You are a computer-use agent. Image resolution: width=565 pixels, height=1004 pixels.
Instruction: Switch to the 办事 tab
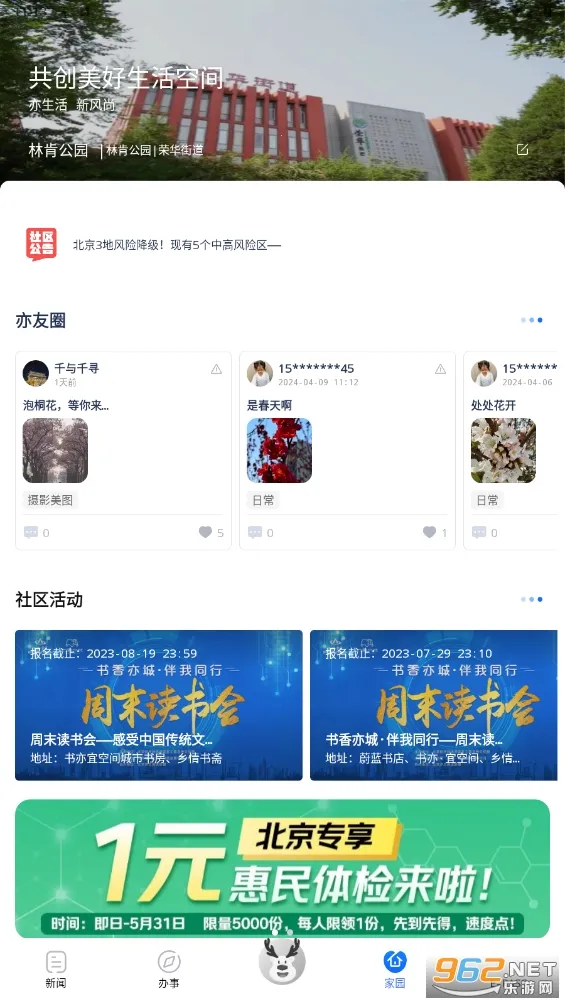pos(169,969)
